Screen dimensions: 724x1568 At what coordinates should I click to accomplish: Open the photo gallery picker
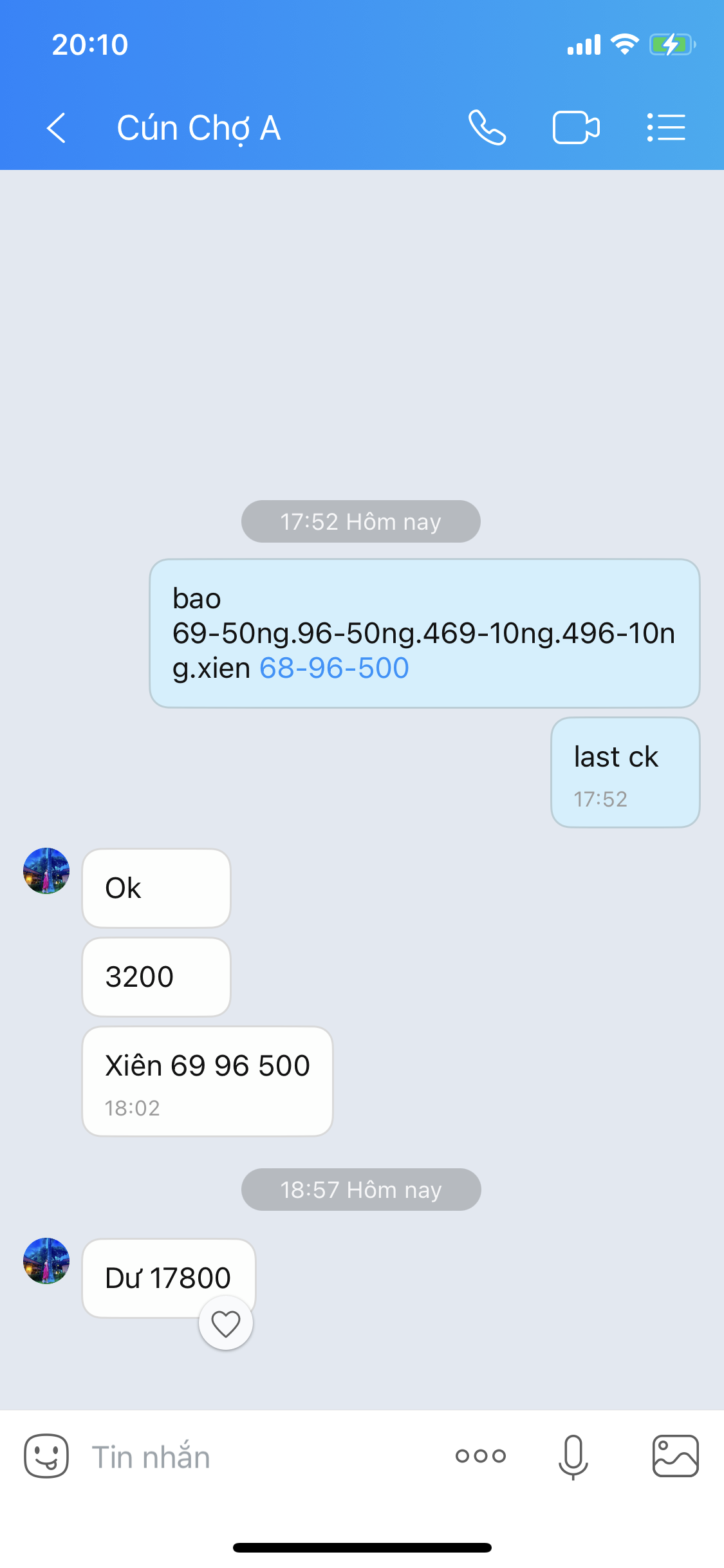click(x=675, y=1456)
